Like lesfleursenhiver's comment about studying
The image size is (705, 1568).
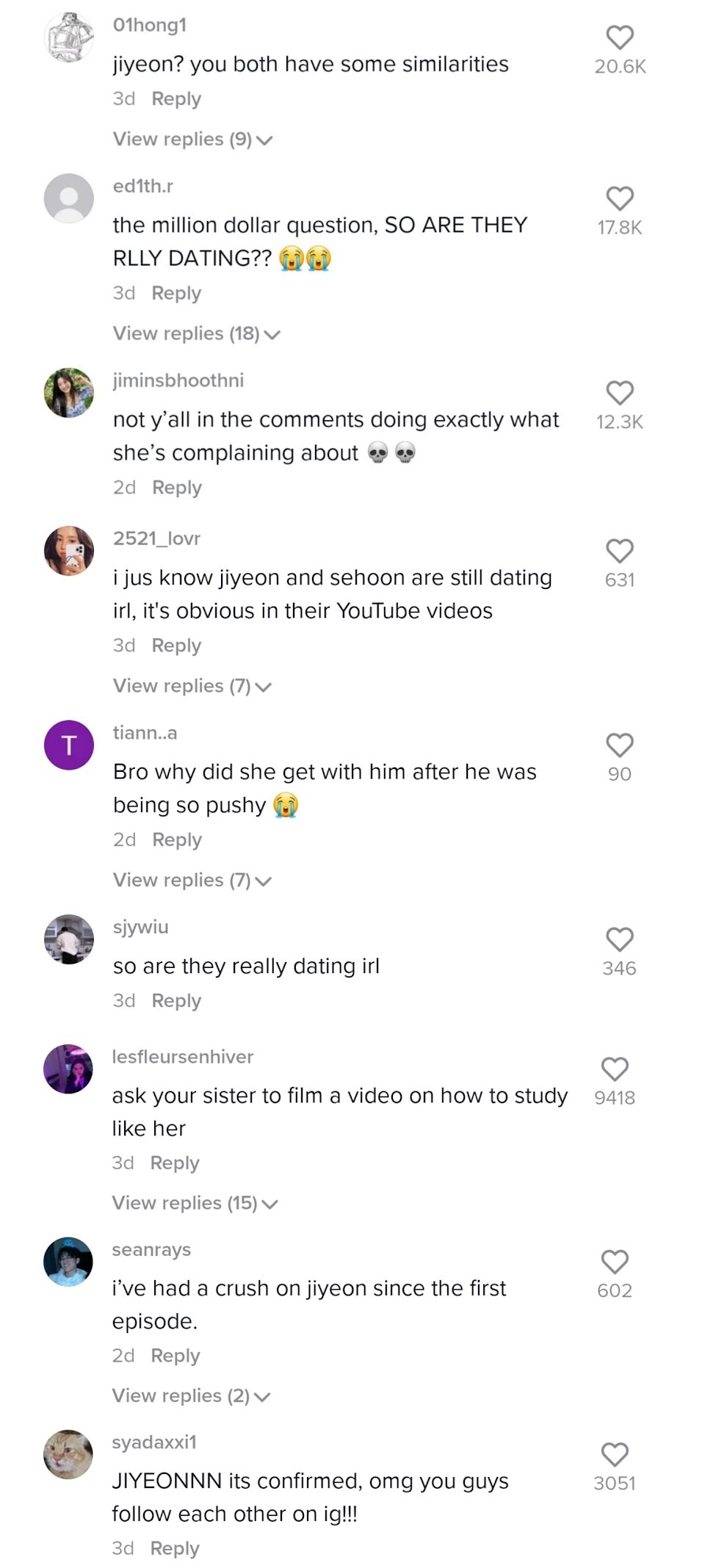click(615, 1069)
